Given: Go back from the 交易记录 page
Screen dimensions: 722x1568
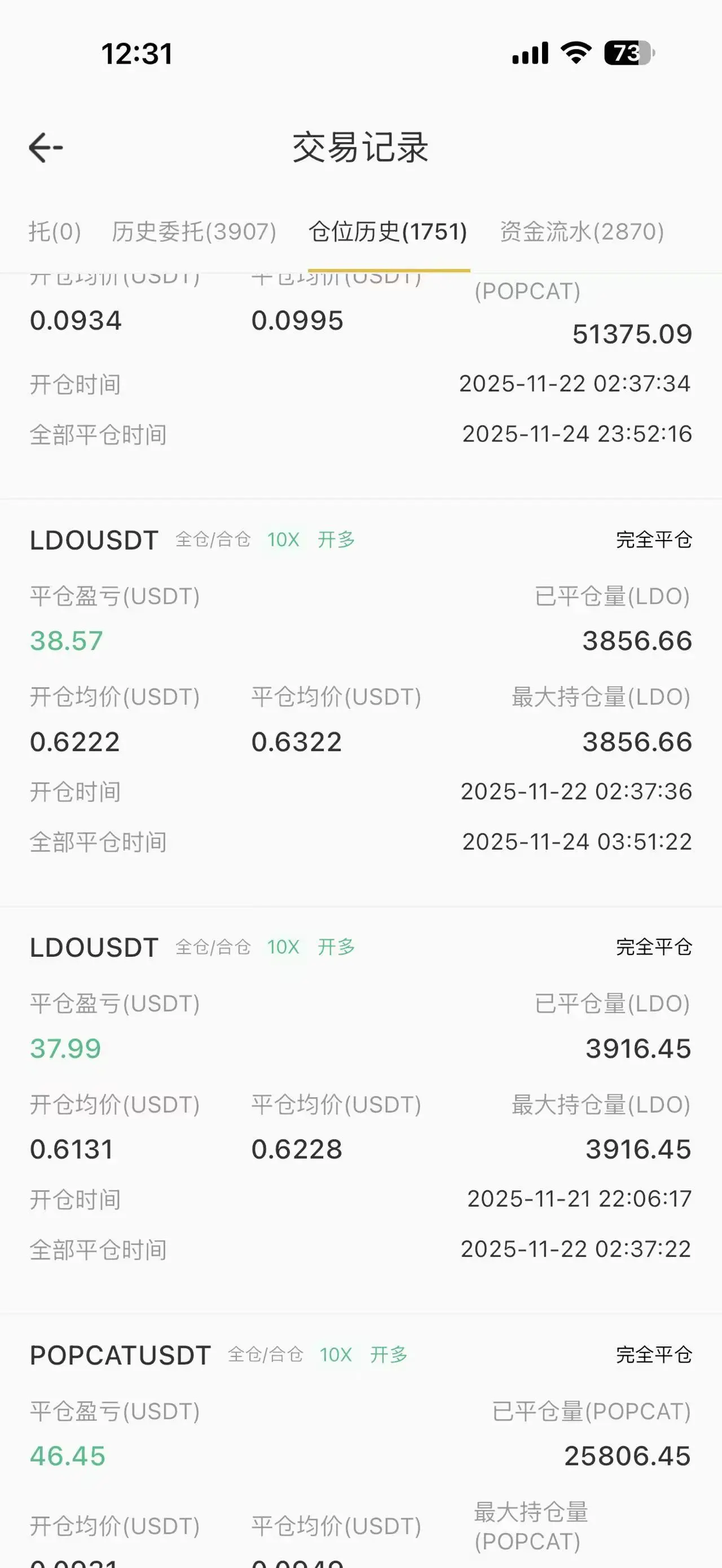Looking at the screenshot, I should (x=46, y=148).
